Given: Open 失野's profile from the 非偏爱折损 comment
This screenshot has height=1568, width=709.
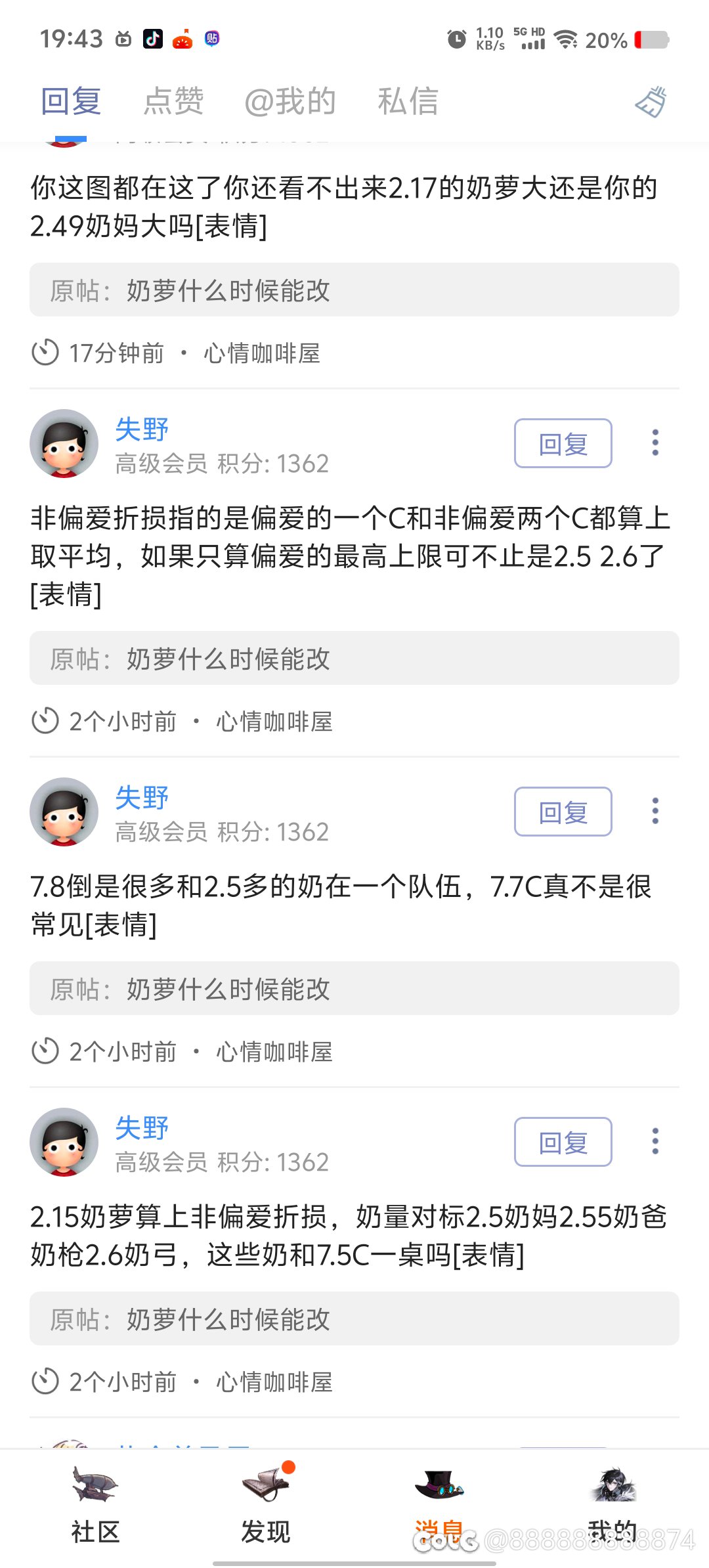Looking at the screenshot, I should [64, 444].
